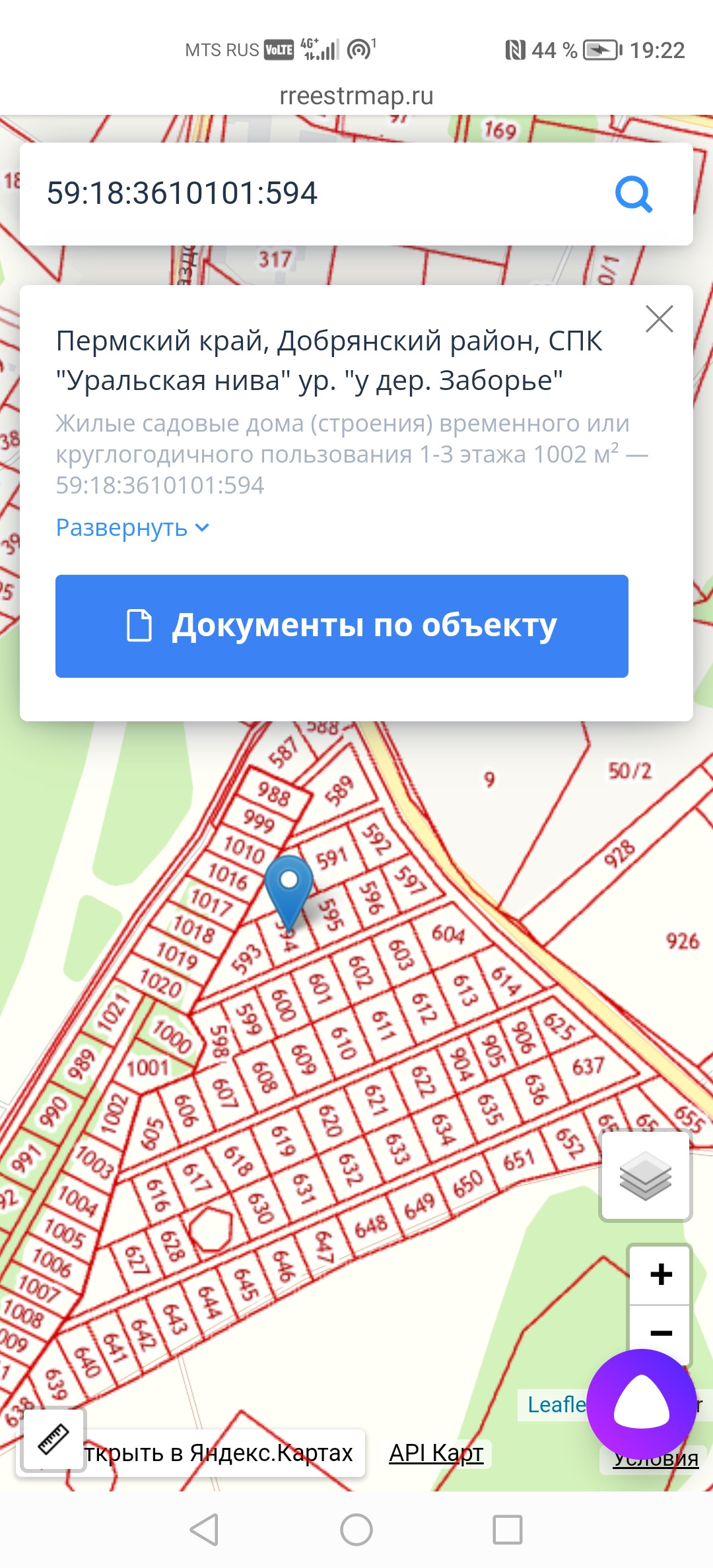
Task: Open Документы по объекту
Action: tap(342, 626)
